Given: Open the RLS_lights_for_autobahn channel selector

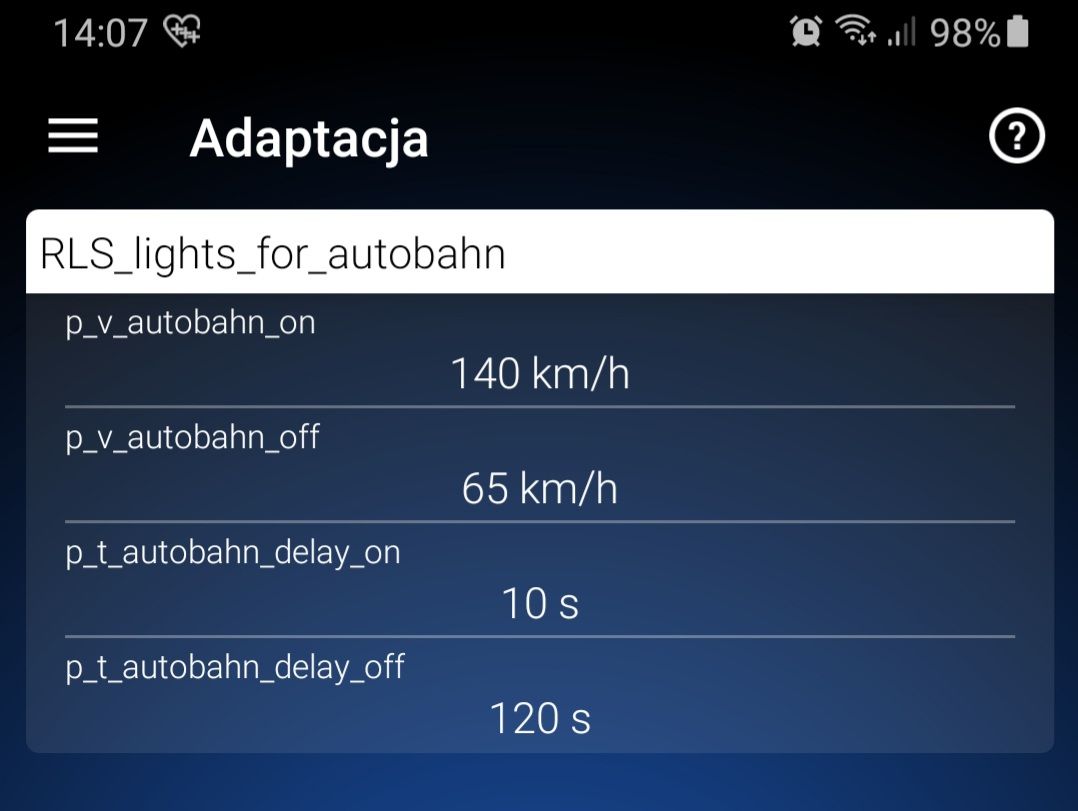Looking at the screenshot, I should (539, 253).
